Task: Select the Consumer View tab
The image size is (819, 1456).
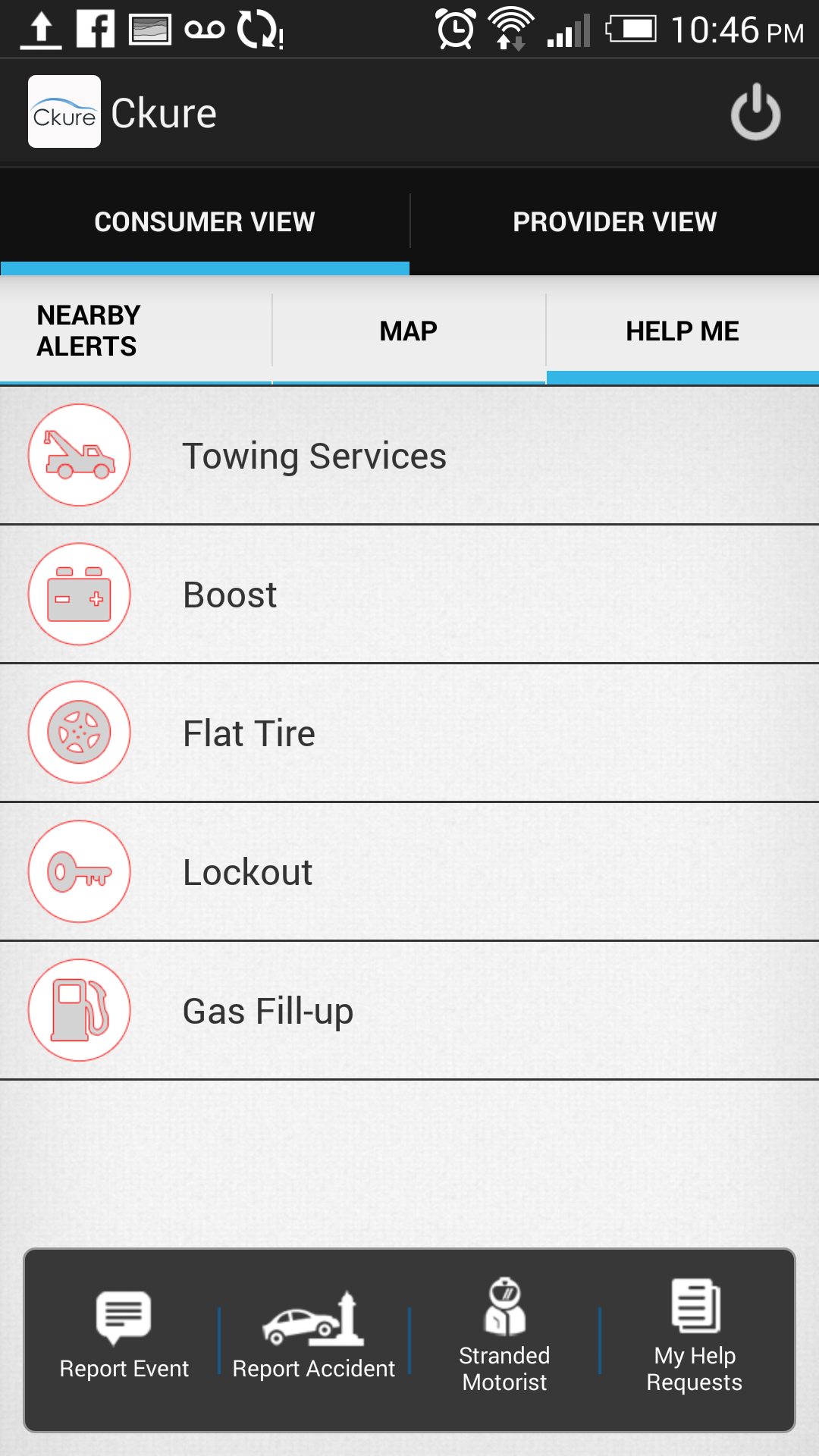Action: pyautogui.click(x=205, y=221)
